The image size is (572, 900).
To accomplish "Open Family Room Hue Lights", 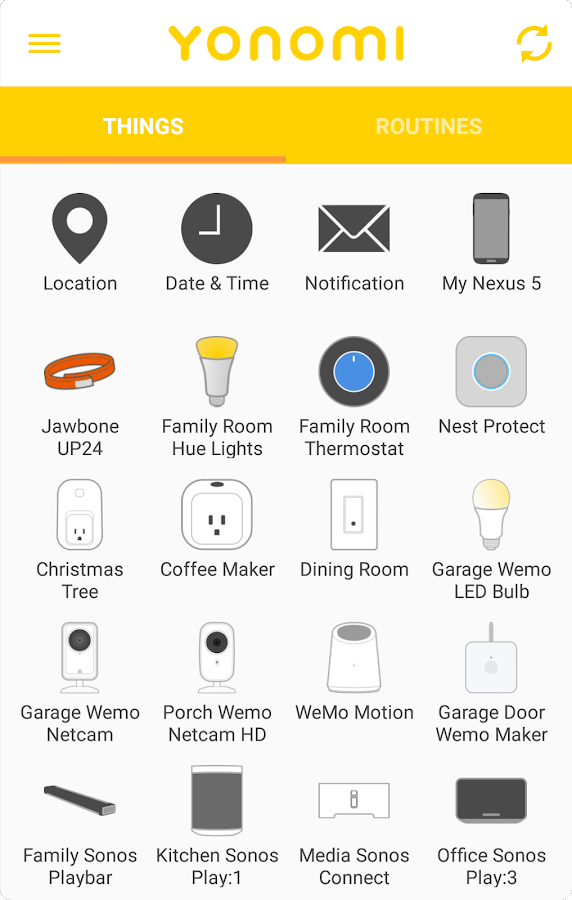I will click(x=217, y=397).
